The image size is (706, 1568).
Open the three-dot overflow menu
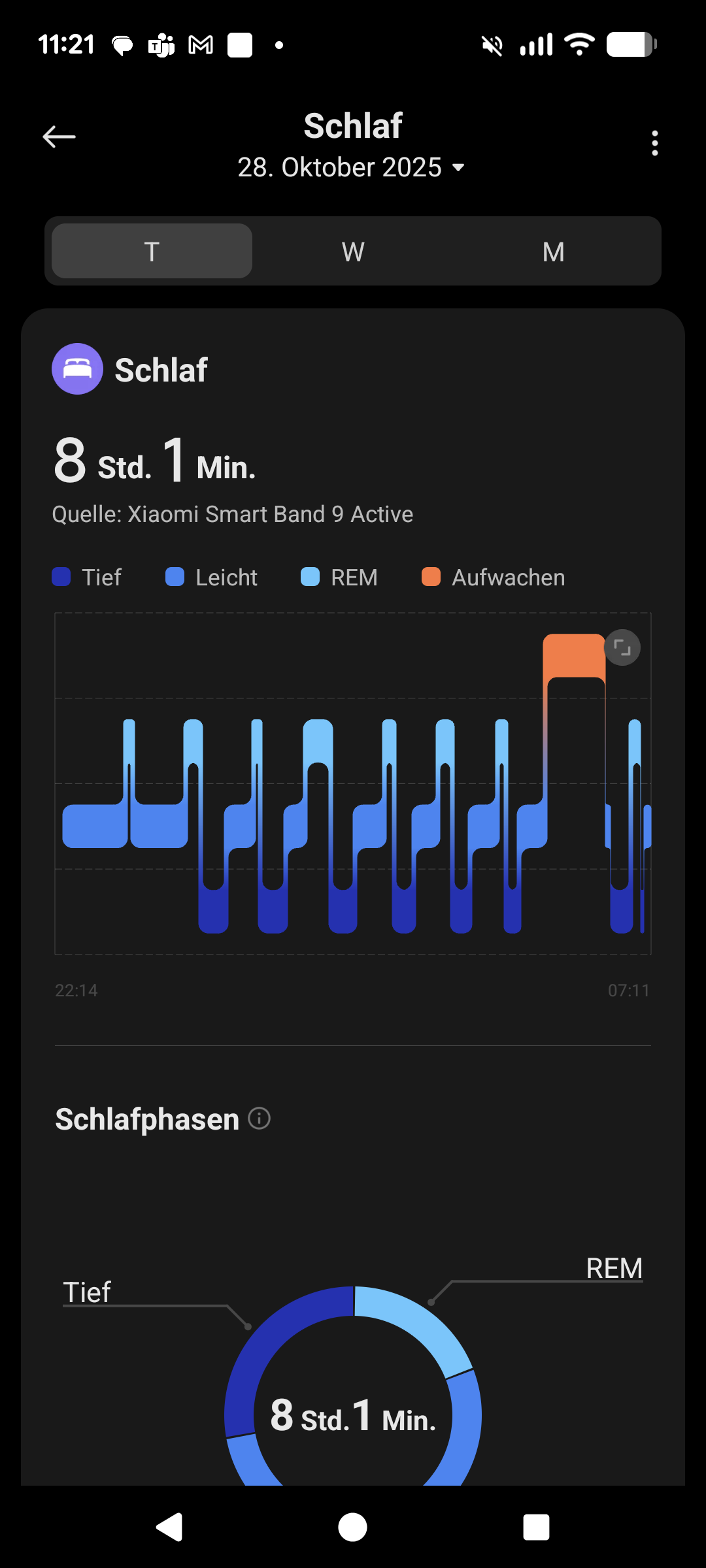(x=654, y=143)
